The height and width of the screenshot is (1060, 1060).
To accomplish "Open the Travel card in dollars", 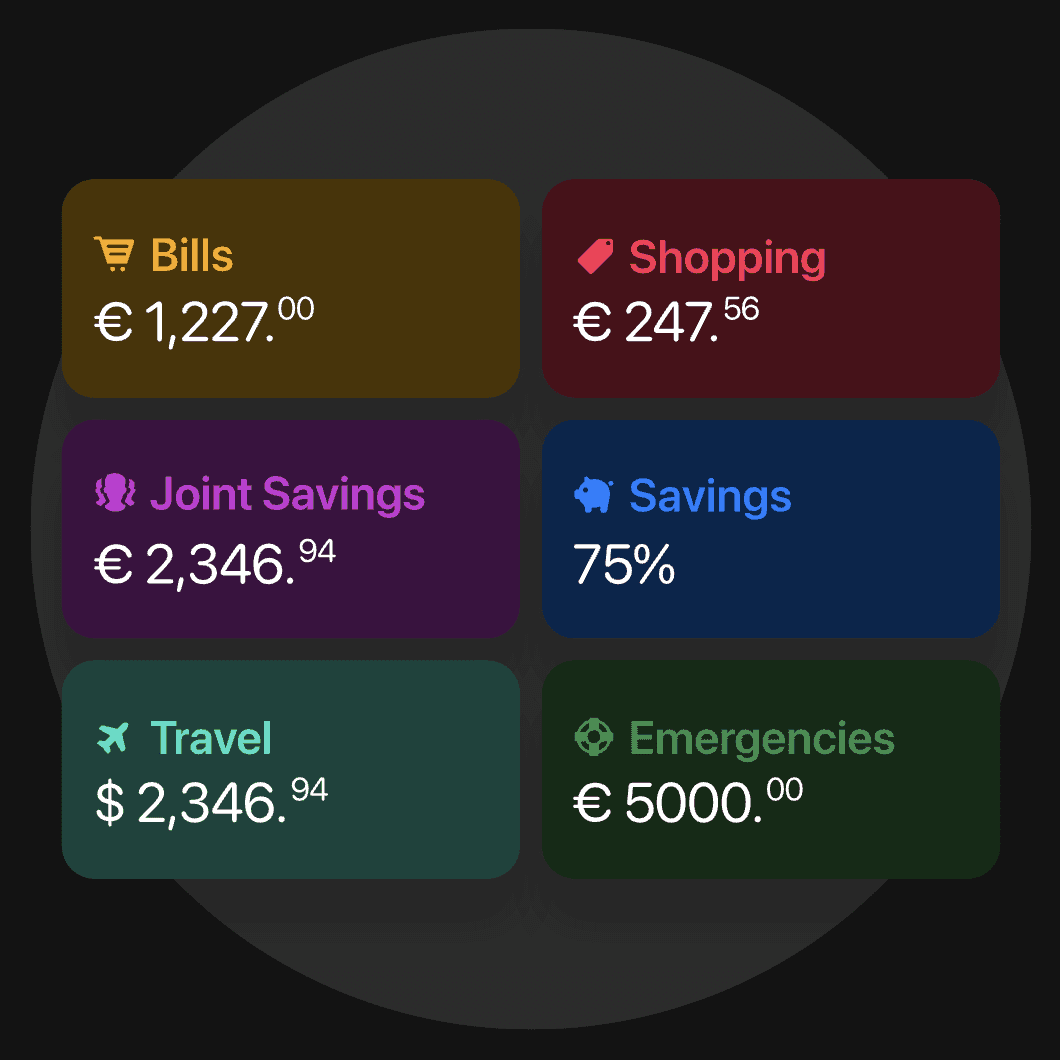I will (291, 769).
